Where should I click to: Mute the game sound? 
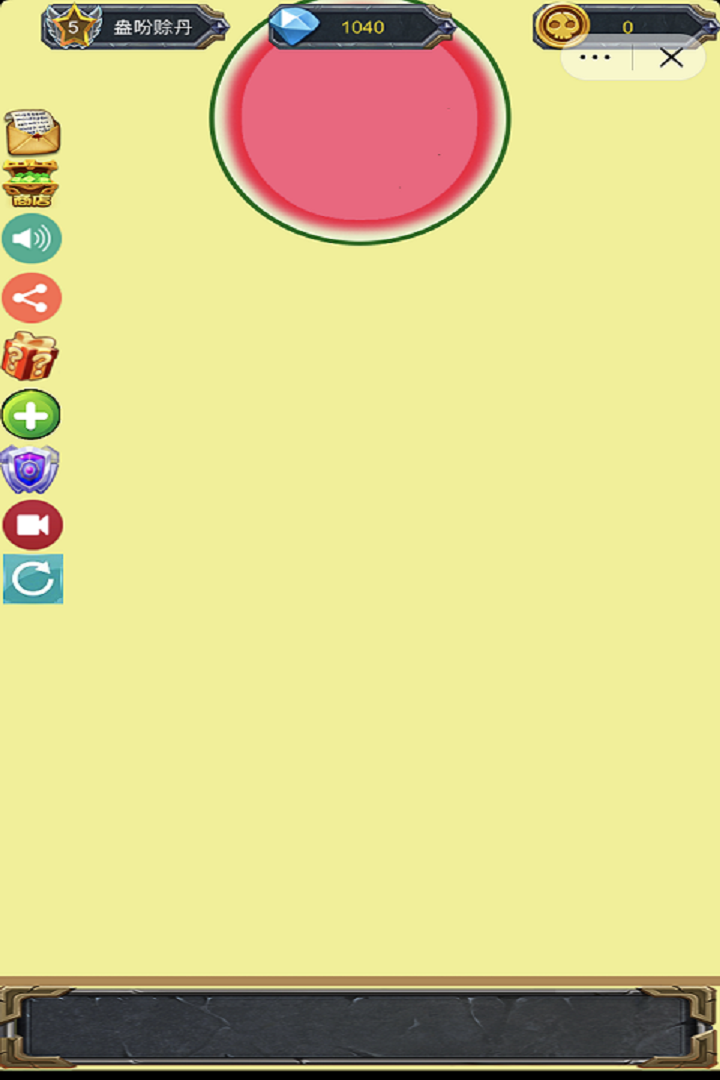click(32, 239)
